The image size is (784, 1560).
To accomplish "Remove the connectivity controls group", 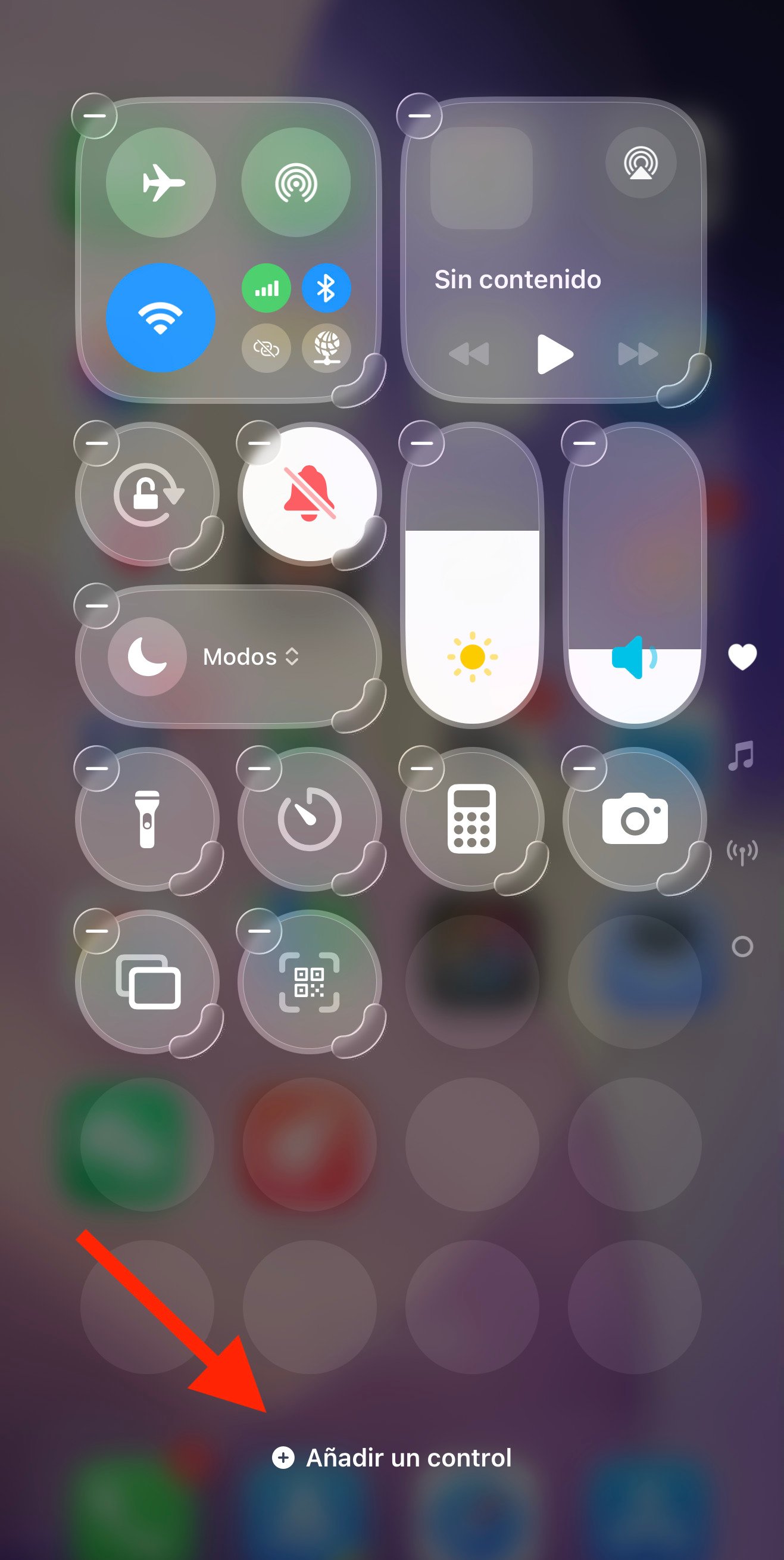I will pos(95,116).
